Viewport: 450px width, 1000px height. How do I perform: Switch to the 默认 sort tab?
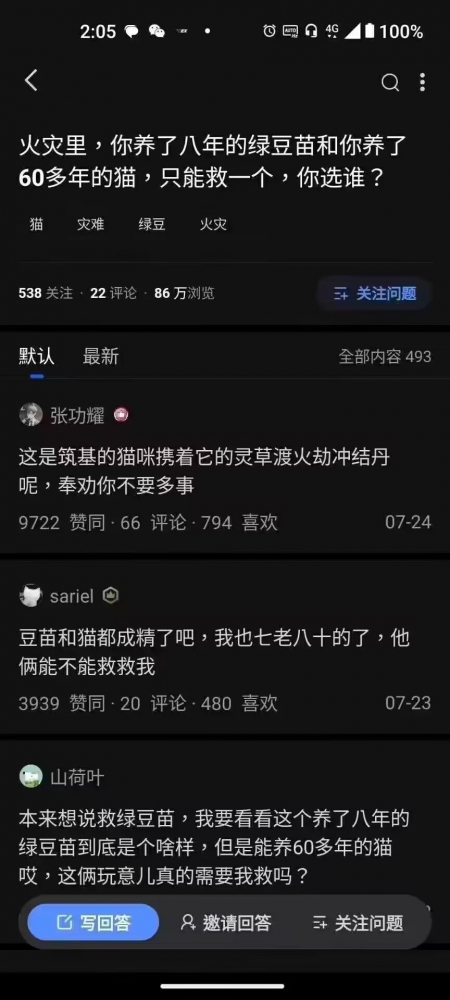coord(36,356)
